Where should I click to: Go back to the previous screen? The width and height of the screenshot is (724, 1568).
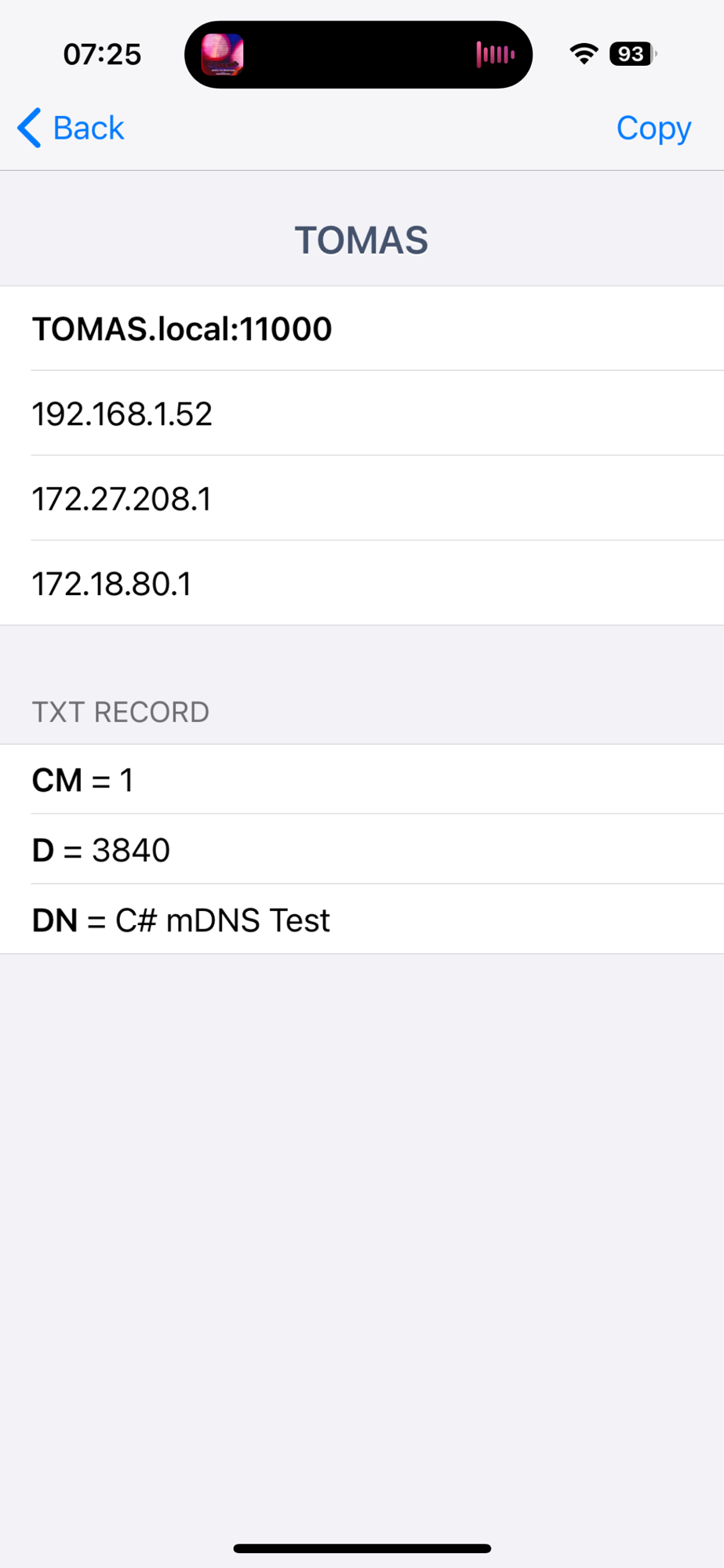(71, 128)
